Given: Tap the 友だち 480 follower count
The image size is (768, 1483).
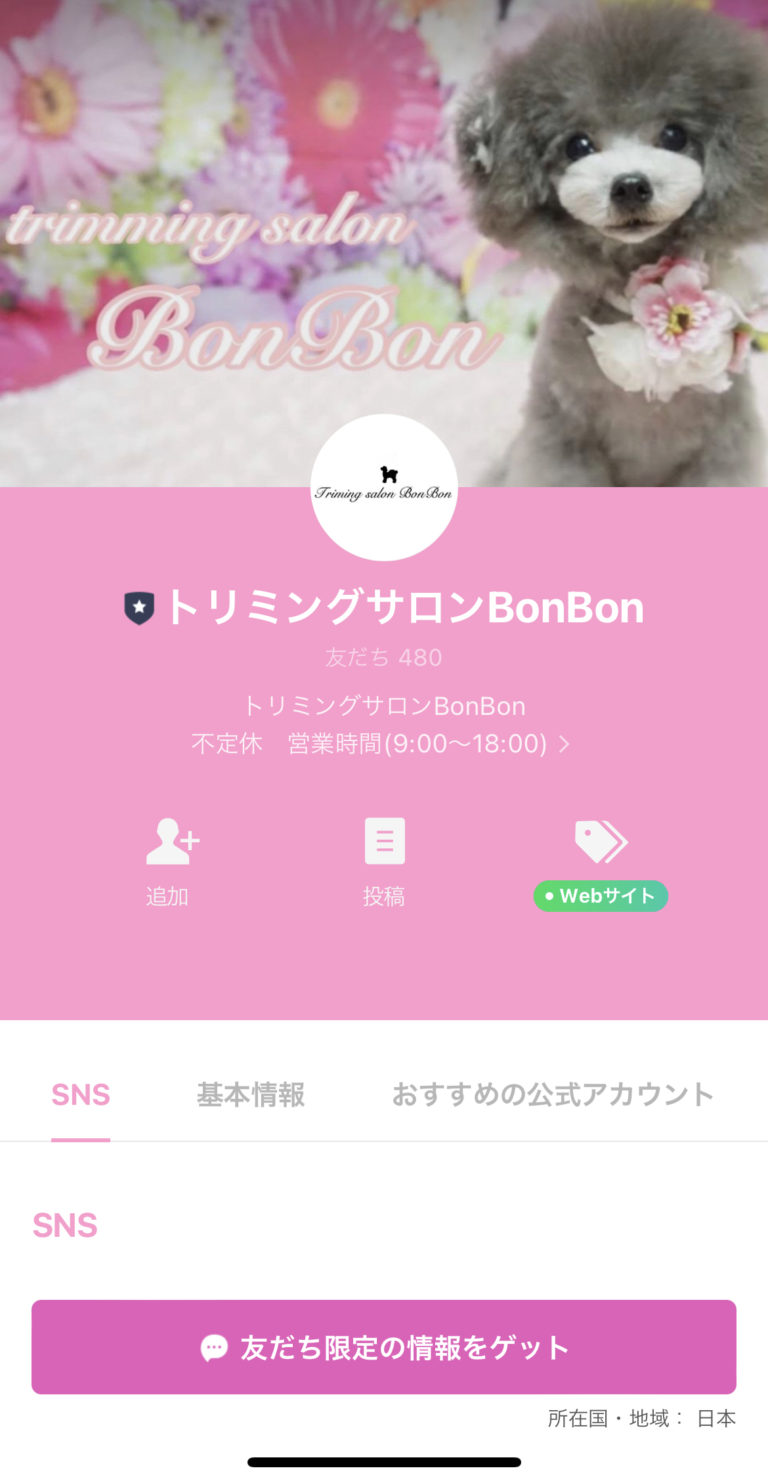Looking at the screenshot, I should pyautogui.click(x=384, y=657).
